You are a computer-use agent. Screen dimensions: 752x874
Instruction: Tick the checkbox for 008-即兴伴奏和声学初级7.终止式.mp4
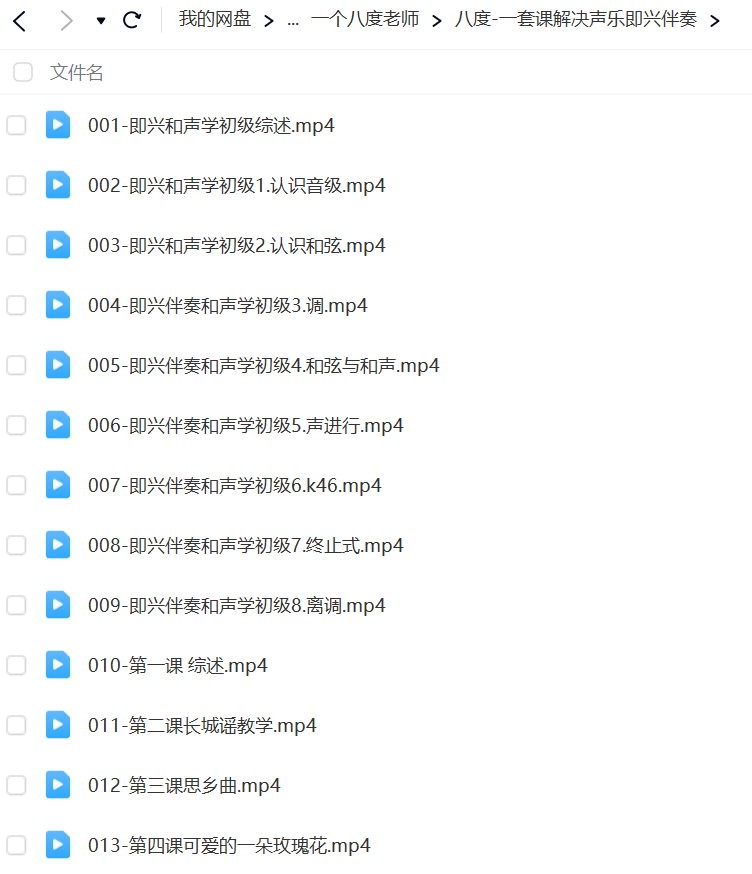point(17,545)
